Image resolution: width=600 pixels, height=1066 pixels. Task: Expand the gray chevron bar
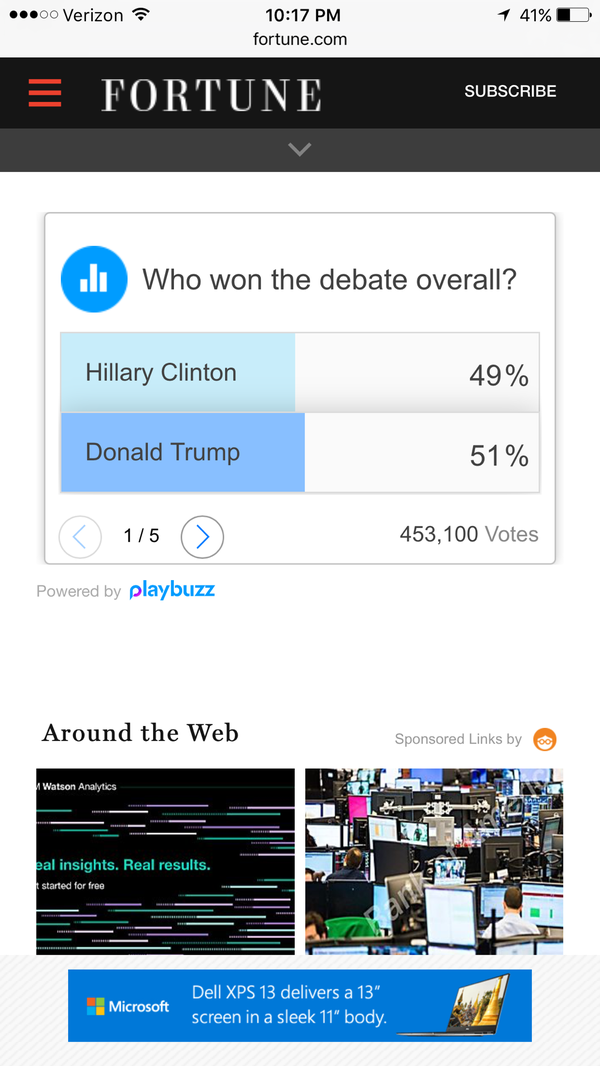pyautogui.click(x=300, y=150)
